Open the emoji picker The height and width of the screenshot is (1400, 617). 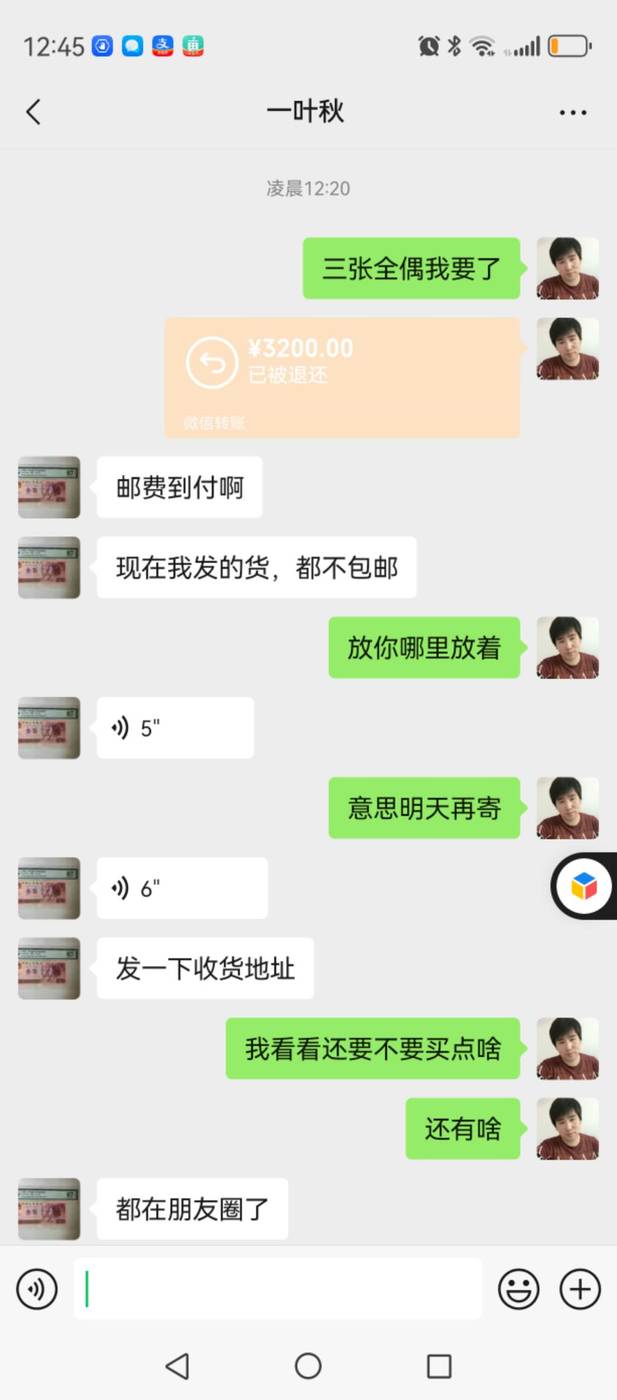click(518, 1289)
